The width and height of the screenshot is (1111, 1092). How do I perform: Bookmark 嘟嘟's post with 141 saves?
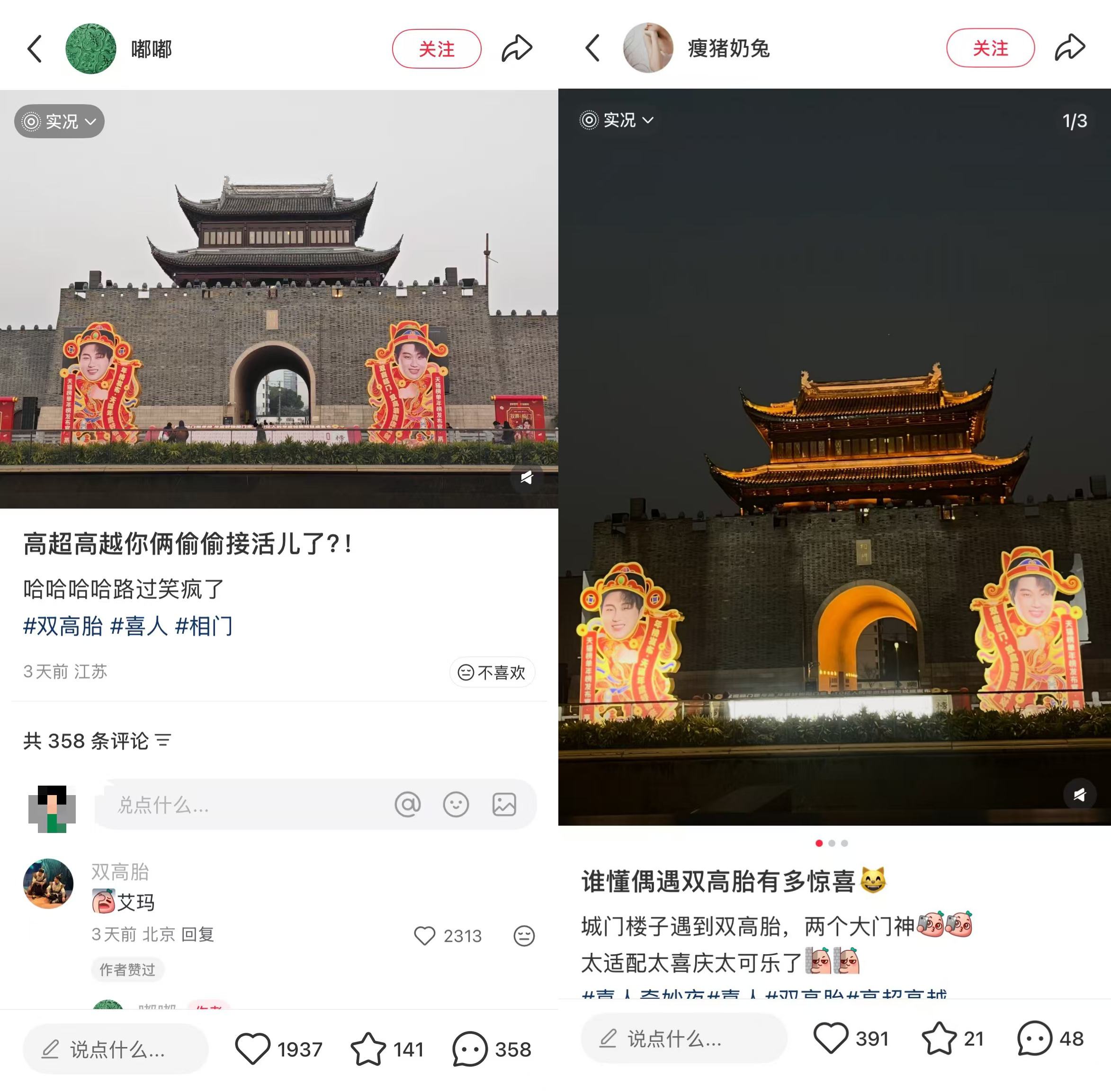click(367, 1049)
